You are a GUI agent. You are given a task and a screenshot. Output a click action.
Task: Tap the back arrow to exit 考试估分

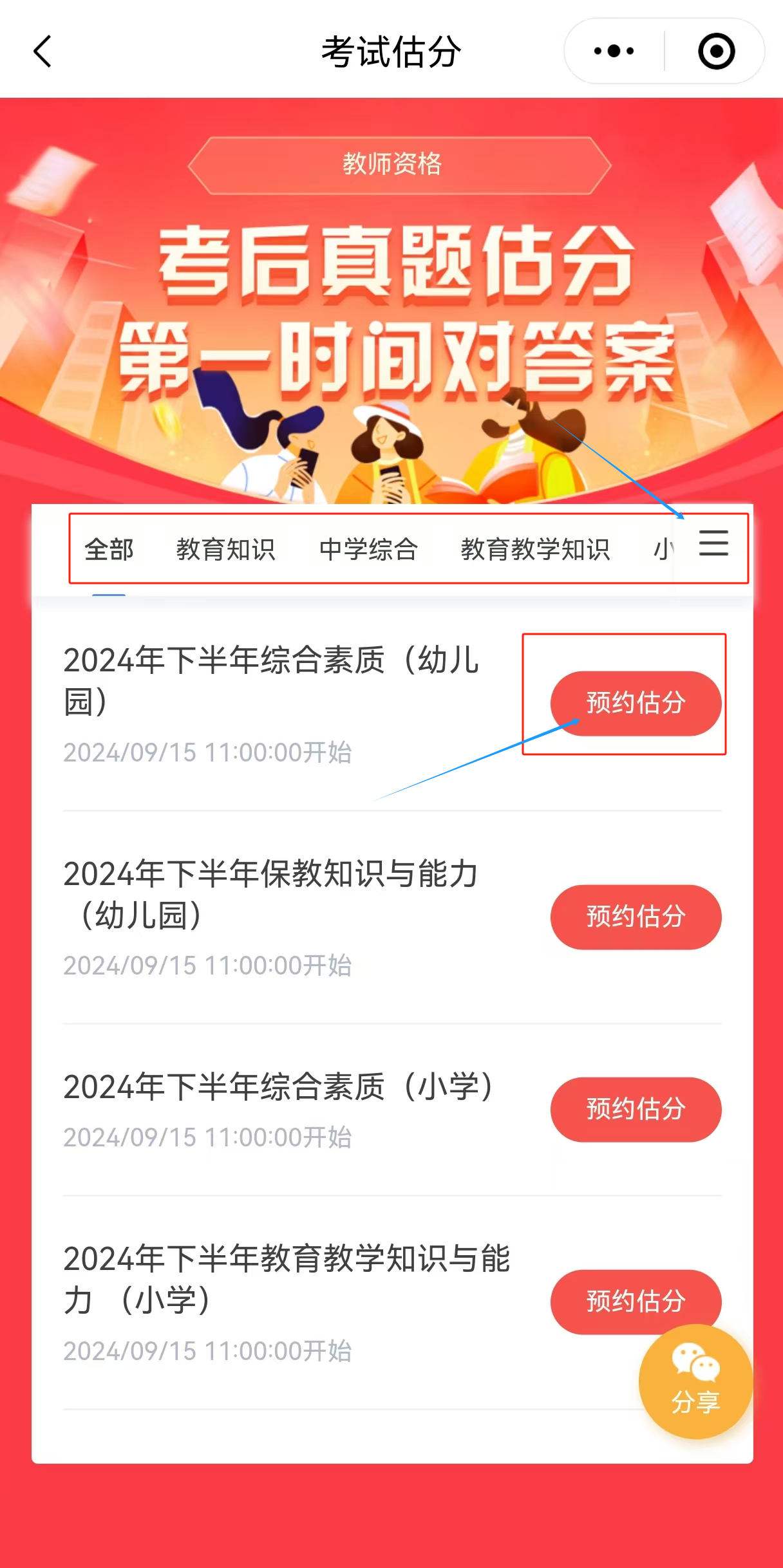pyautogui.click(x=41, y=51)
